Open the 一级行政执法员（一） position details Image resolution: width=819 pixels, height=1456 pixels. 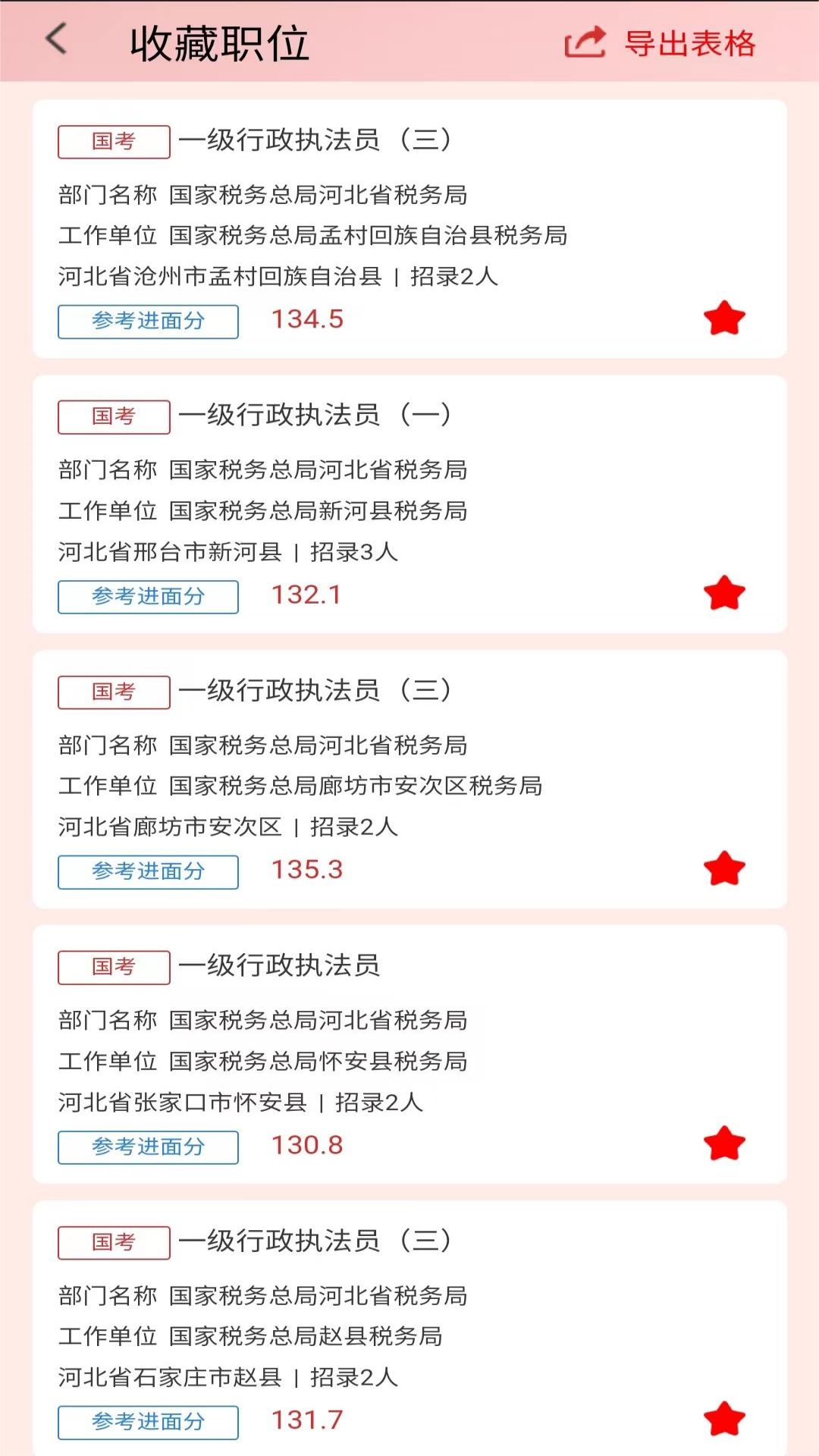coord(315,416)
